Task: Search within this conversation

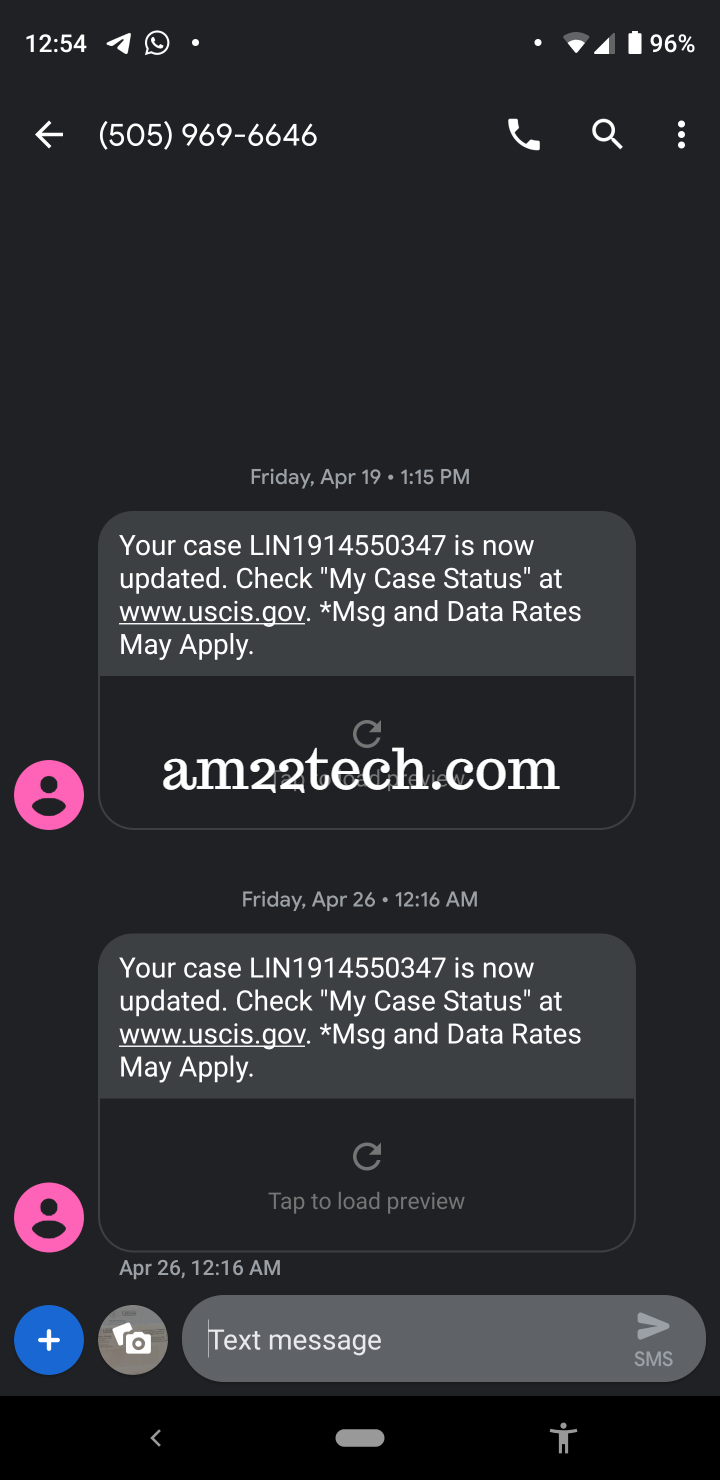Action: coord(607,134)
